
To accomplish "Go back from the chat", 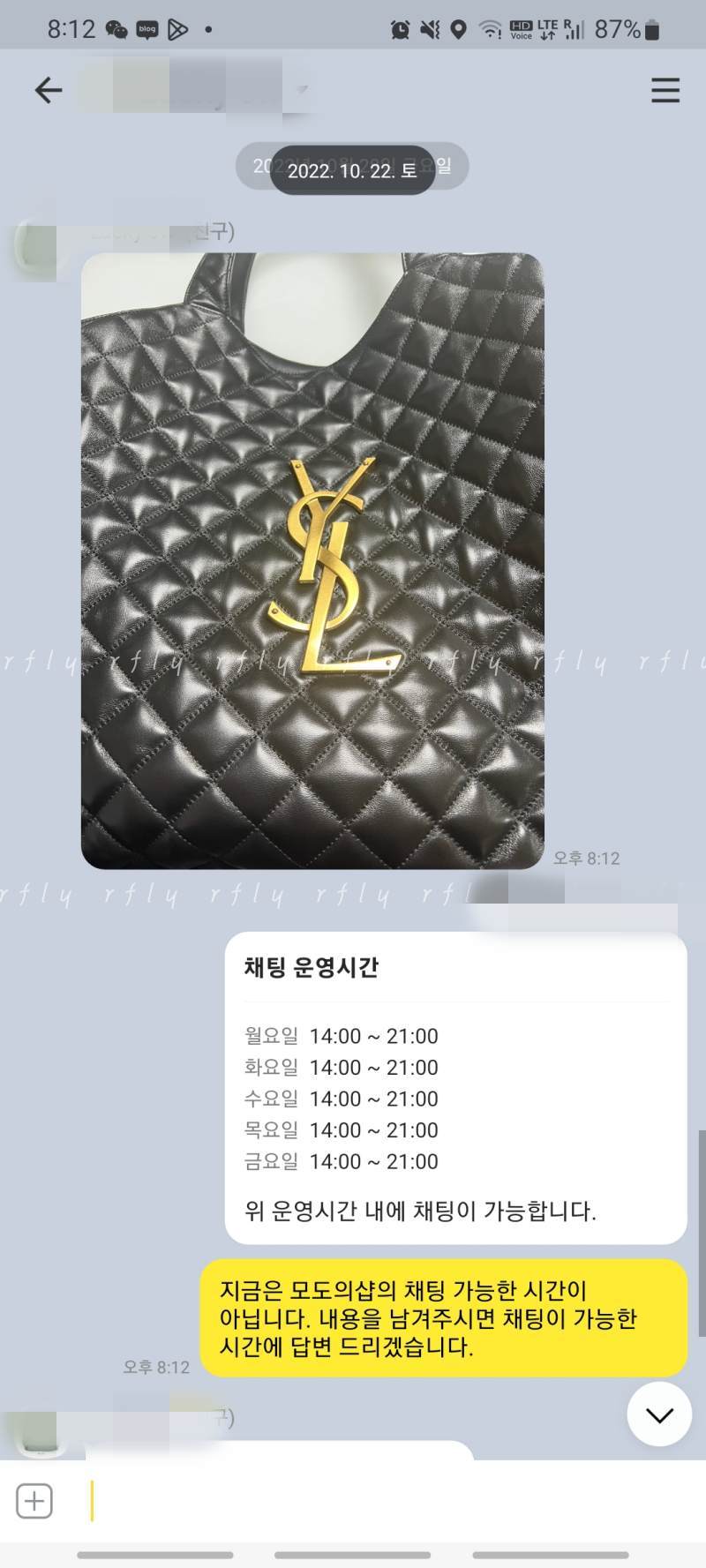I will (x=49, y=90).
